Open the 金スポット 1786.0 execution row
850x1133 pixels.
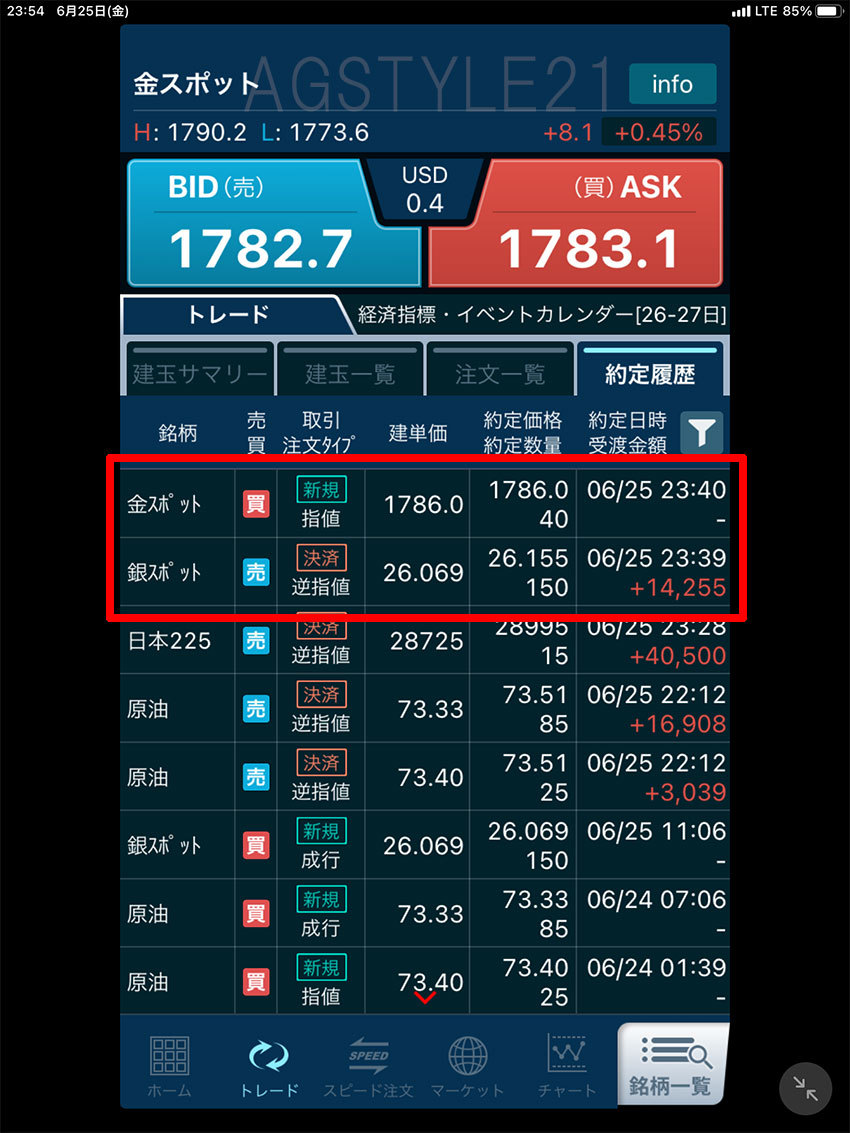point(424,503)
